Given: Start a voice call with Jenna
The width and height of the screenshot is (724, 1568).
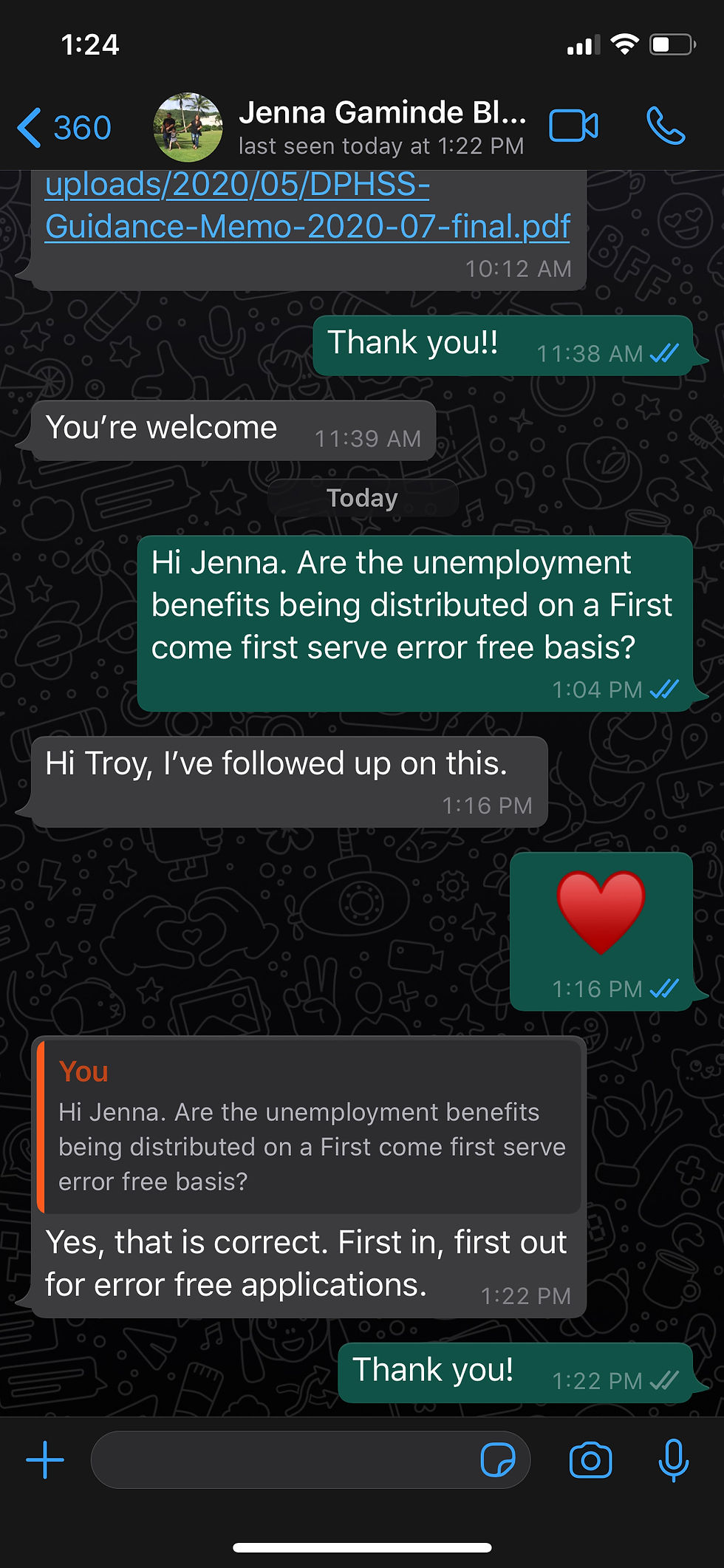Looking at the screenshot, I should tap(666, 126).
